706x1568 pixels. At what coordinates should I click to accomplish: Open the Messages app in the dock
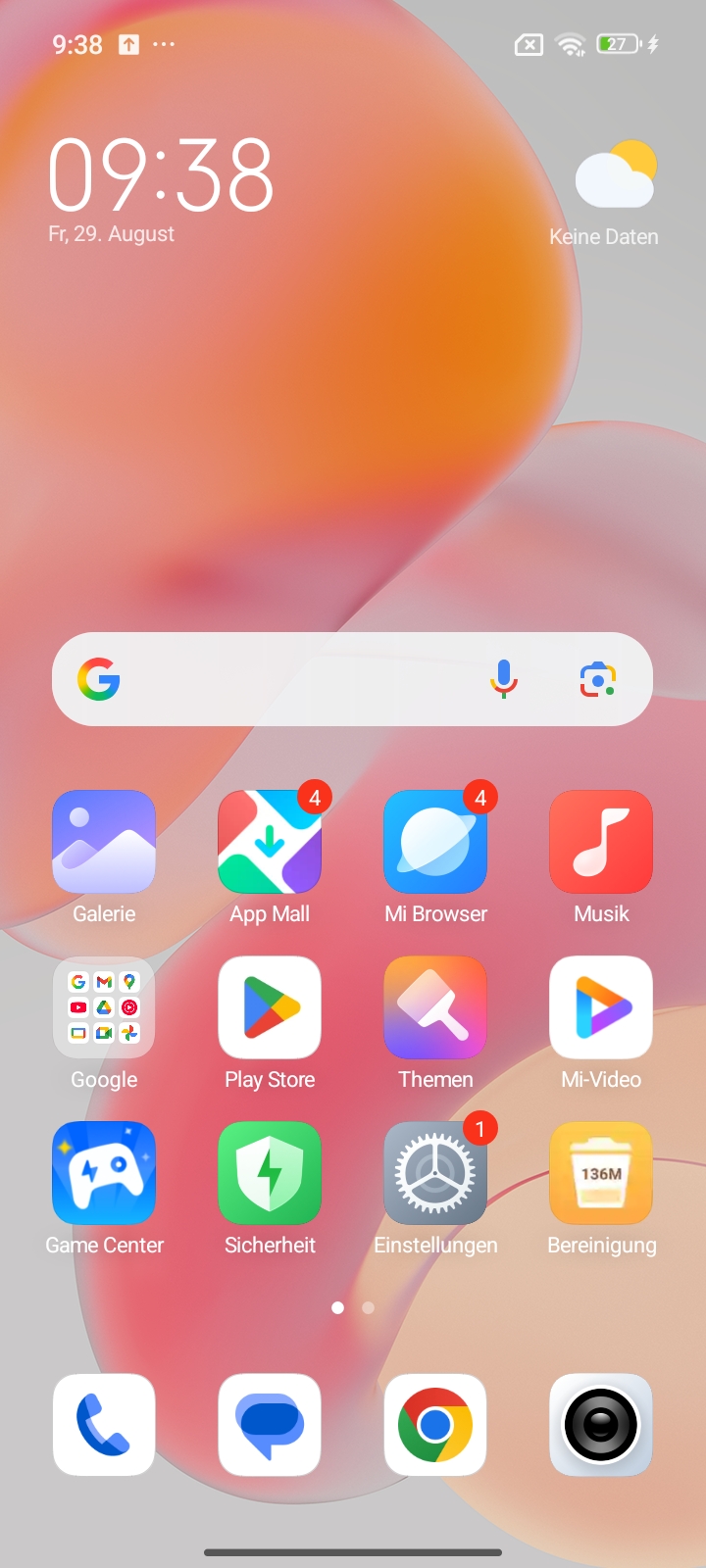[270, 1425]
